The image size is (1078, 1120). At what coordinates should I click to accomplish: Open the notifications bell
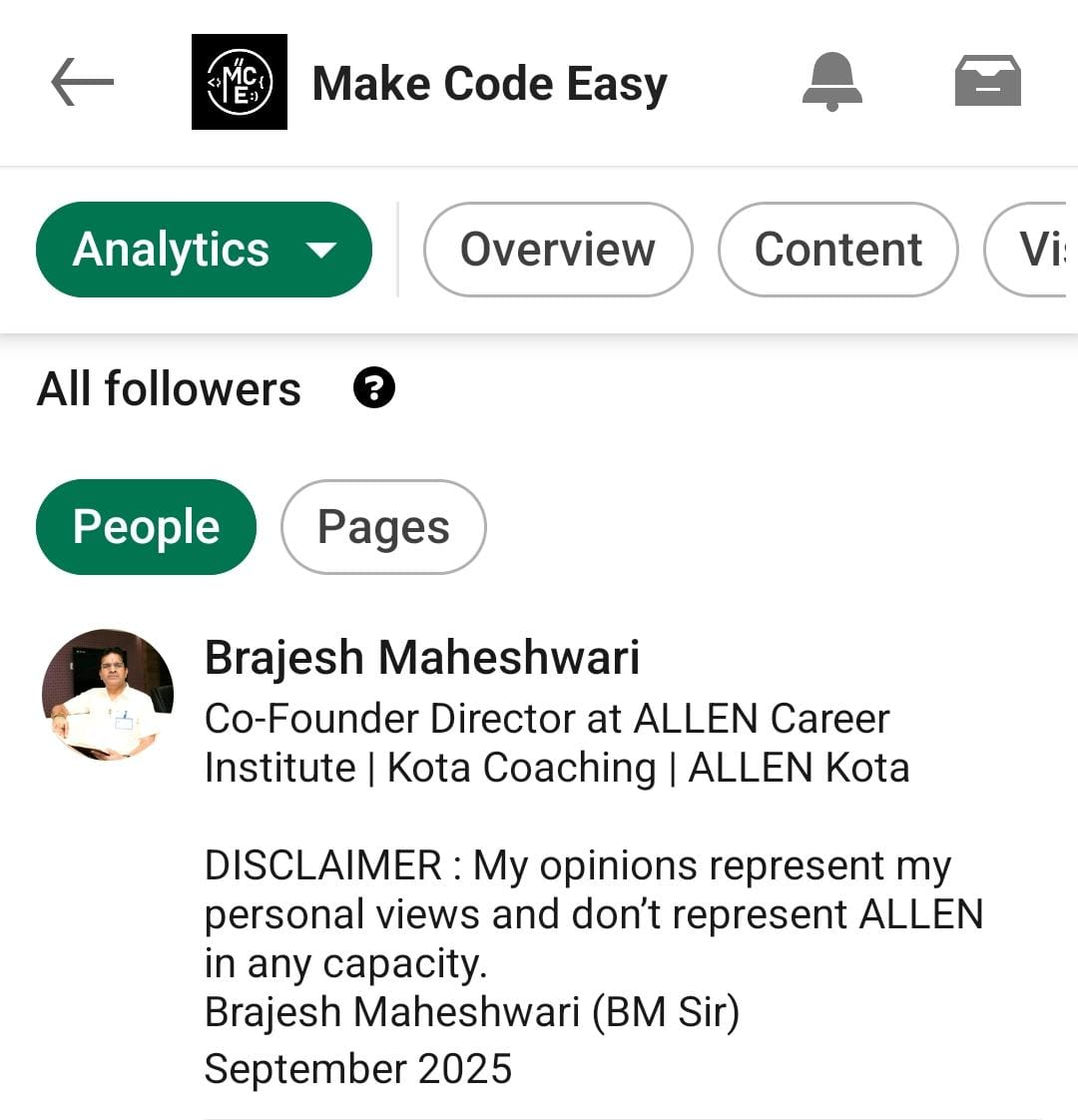(831, 82)
